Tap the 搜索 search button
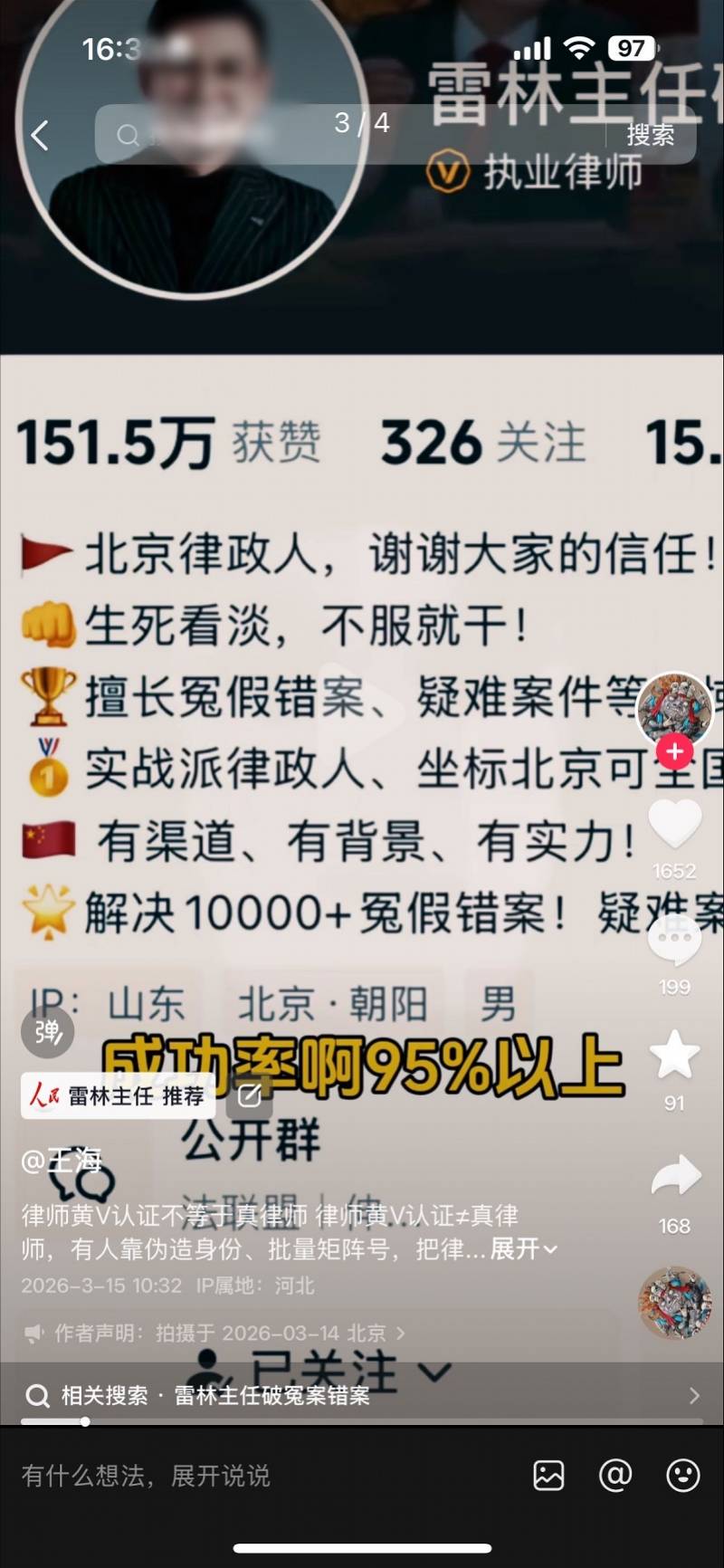 650,135
